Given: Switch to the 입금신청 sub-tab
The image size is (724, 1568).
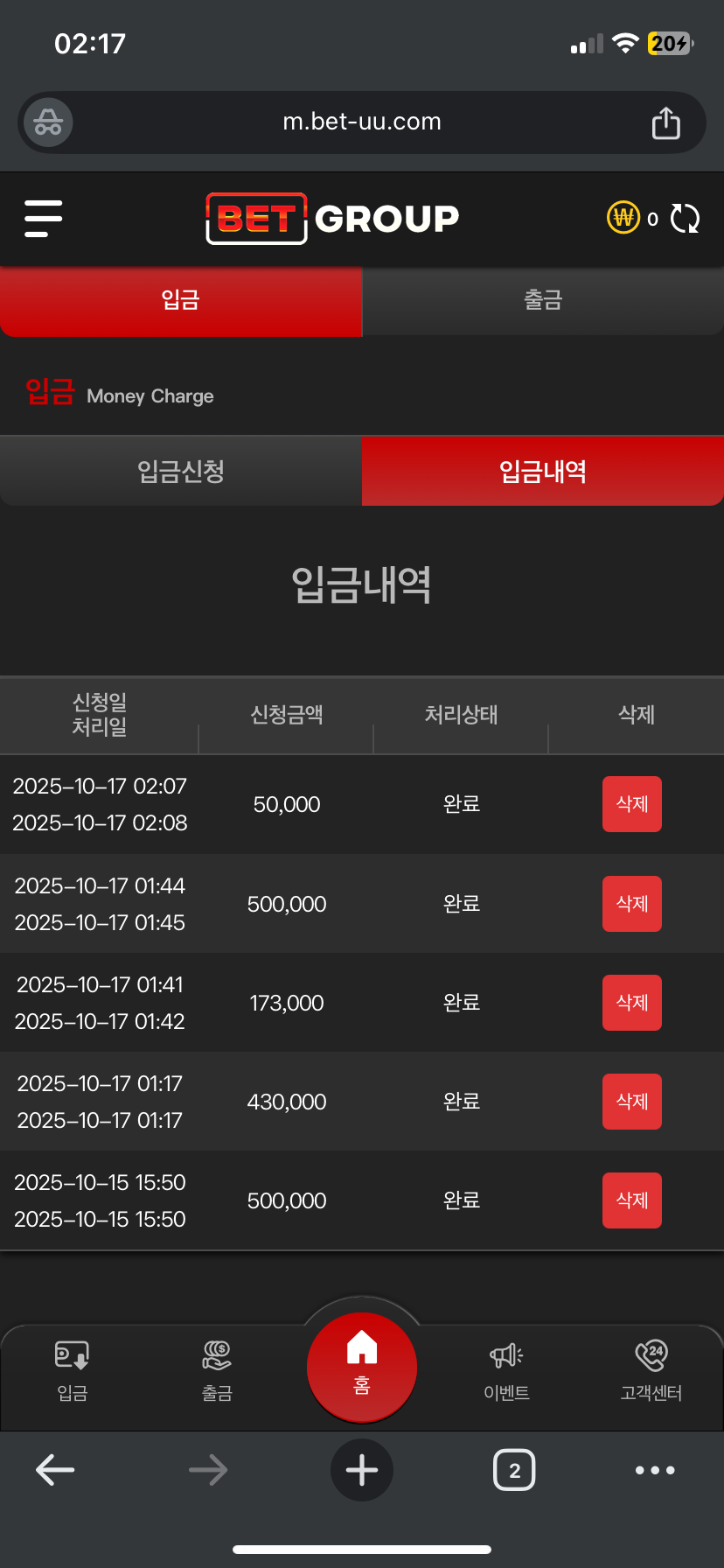Looking at the screenshot, I should (181, 472).
